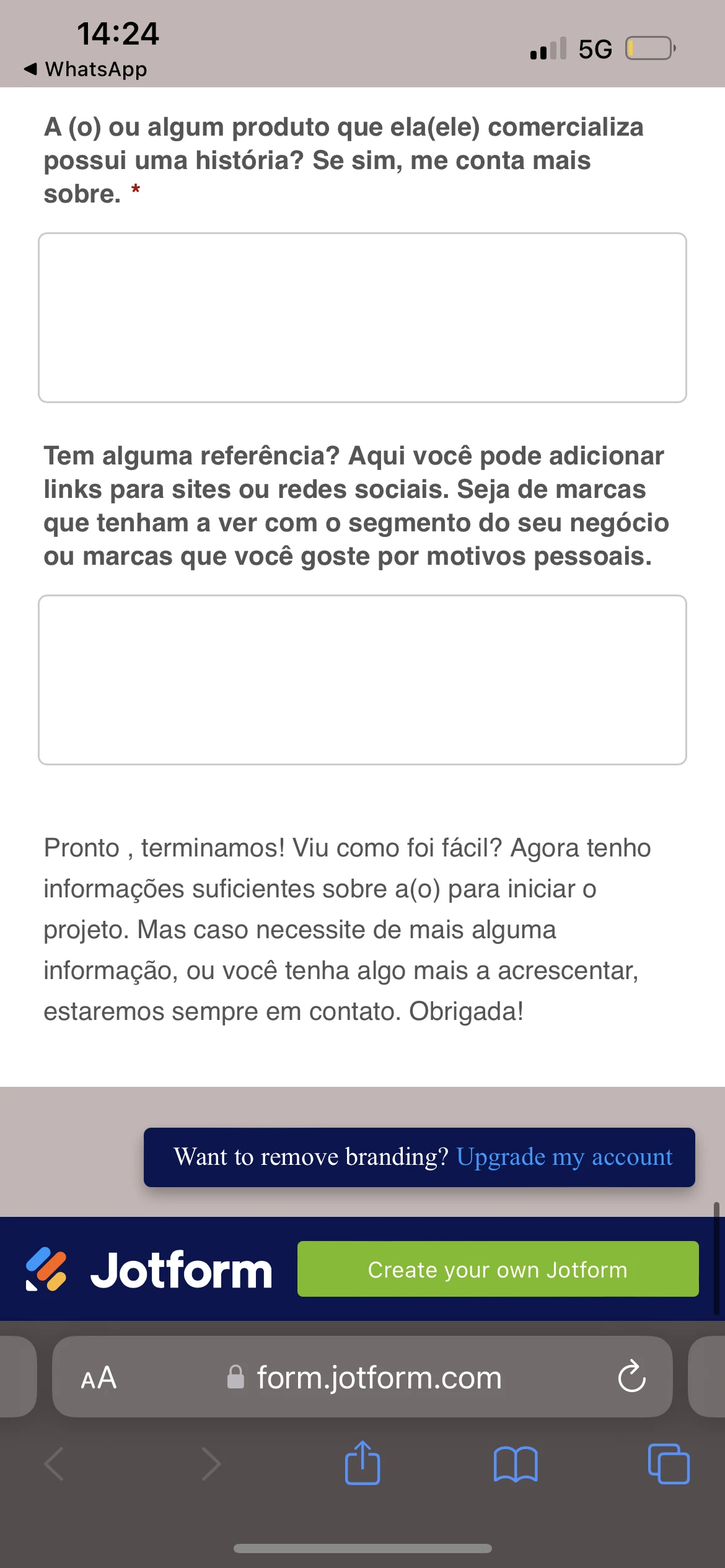Tap the Safari back navigation arrow
725x1568 pixels.
[55, 1463]
